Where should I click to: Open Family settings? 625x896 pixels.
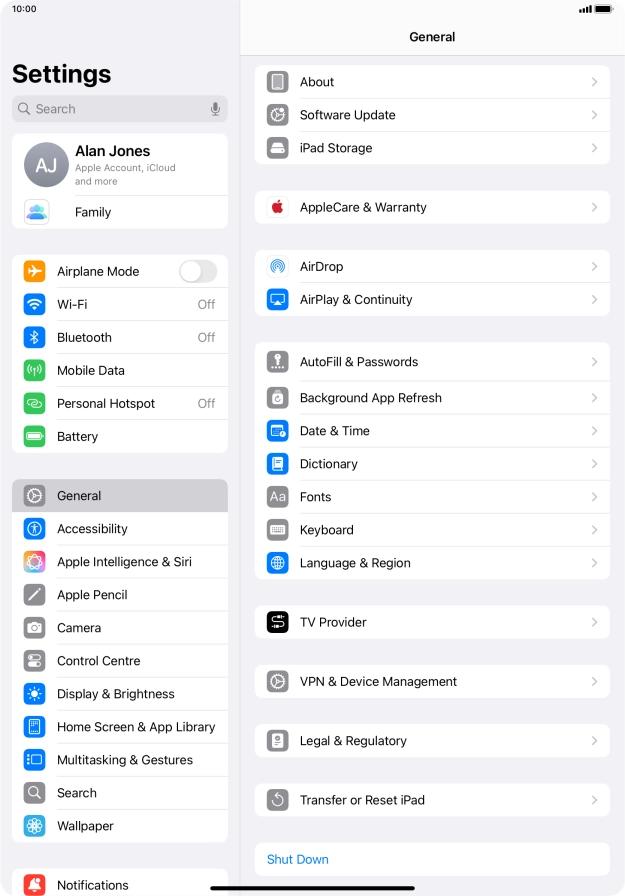120,212
